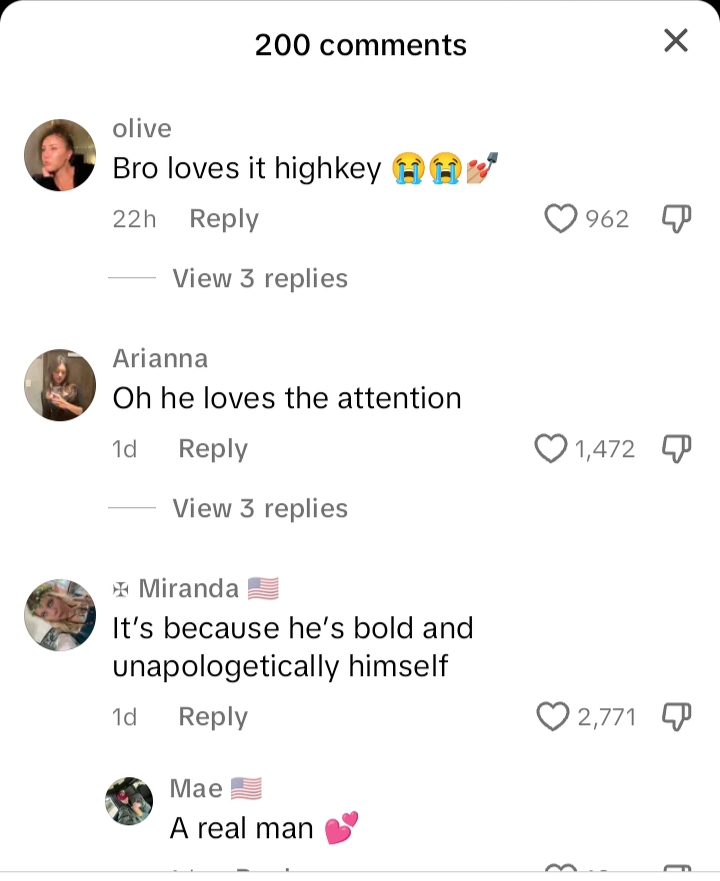Dislike Miranda's comment
Image resolution: width=720 pixels, height=881 pixels.
tap(677, 717)
